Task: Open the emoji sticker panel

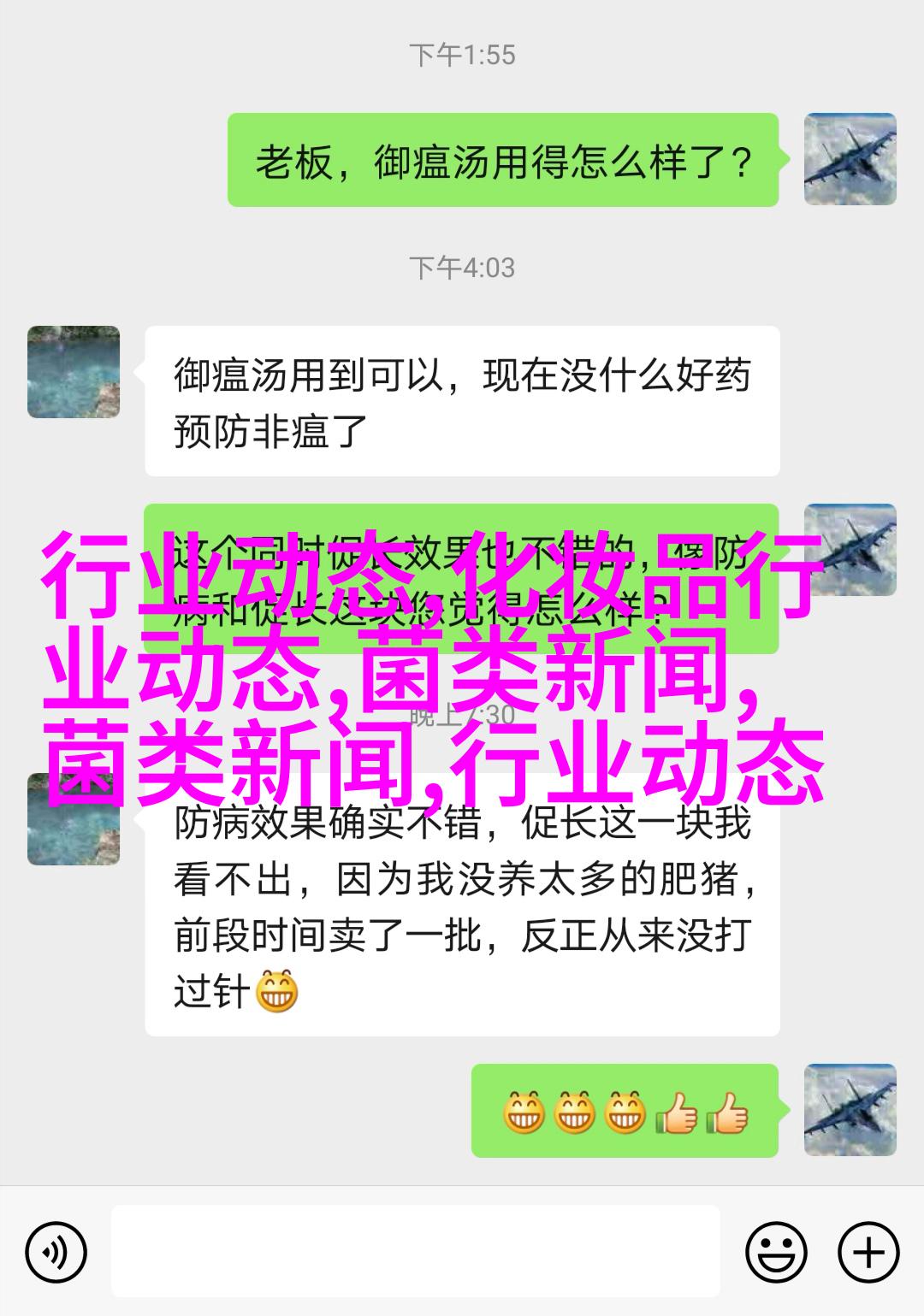Action: click(x=776, y=1253)
